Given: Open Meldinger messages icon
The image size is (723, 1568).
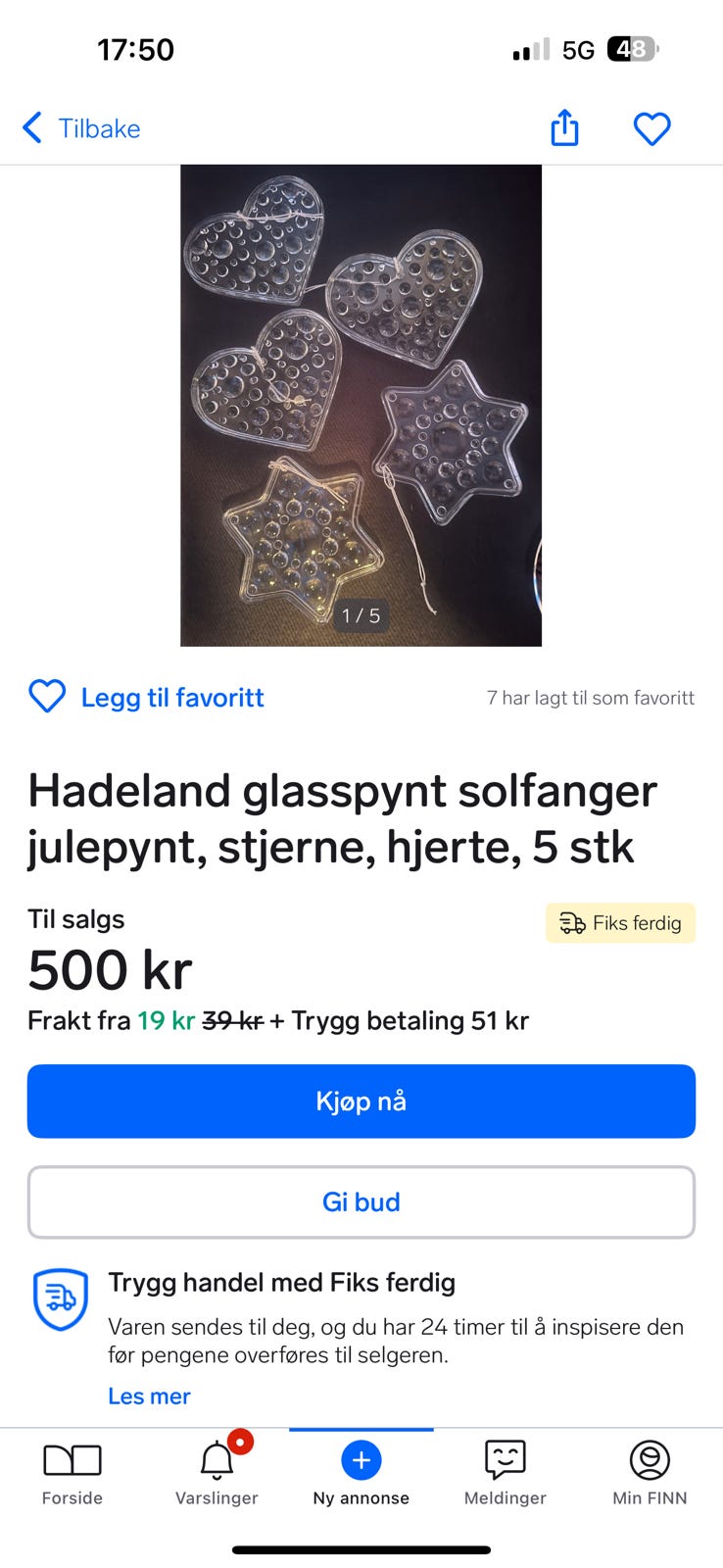Looking at the screenshot, I should pyautogui.click(x=505, y=1457).
